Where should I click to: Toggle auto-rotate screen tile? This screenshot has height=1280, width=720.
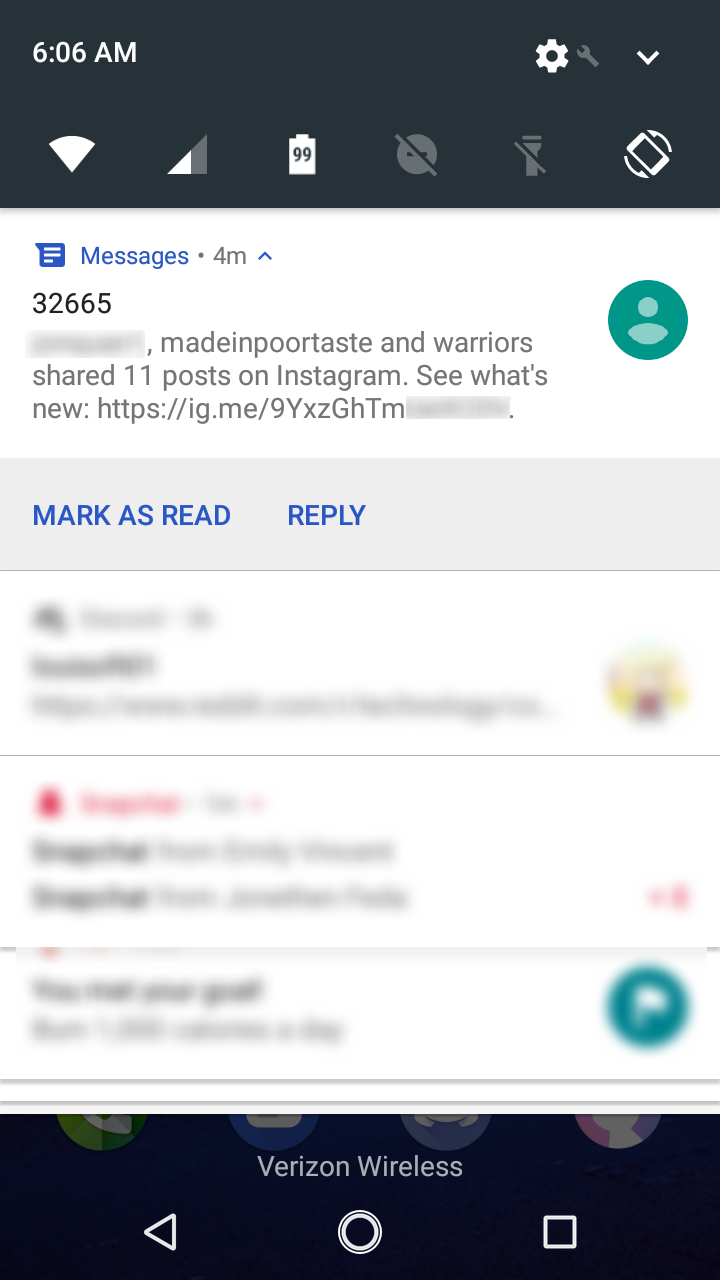pyautogui.click(x=648, y=155)
